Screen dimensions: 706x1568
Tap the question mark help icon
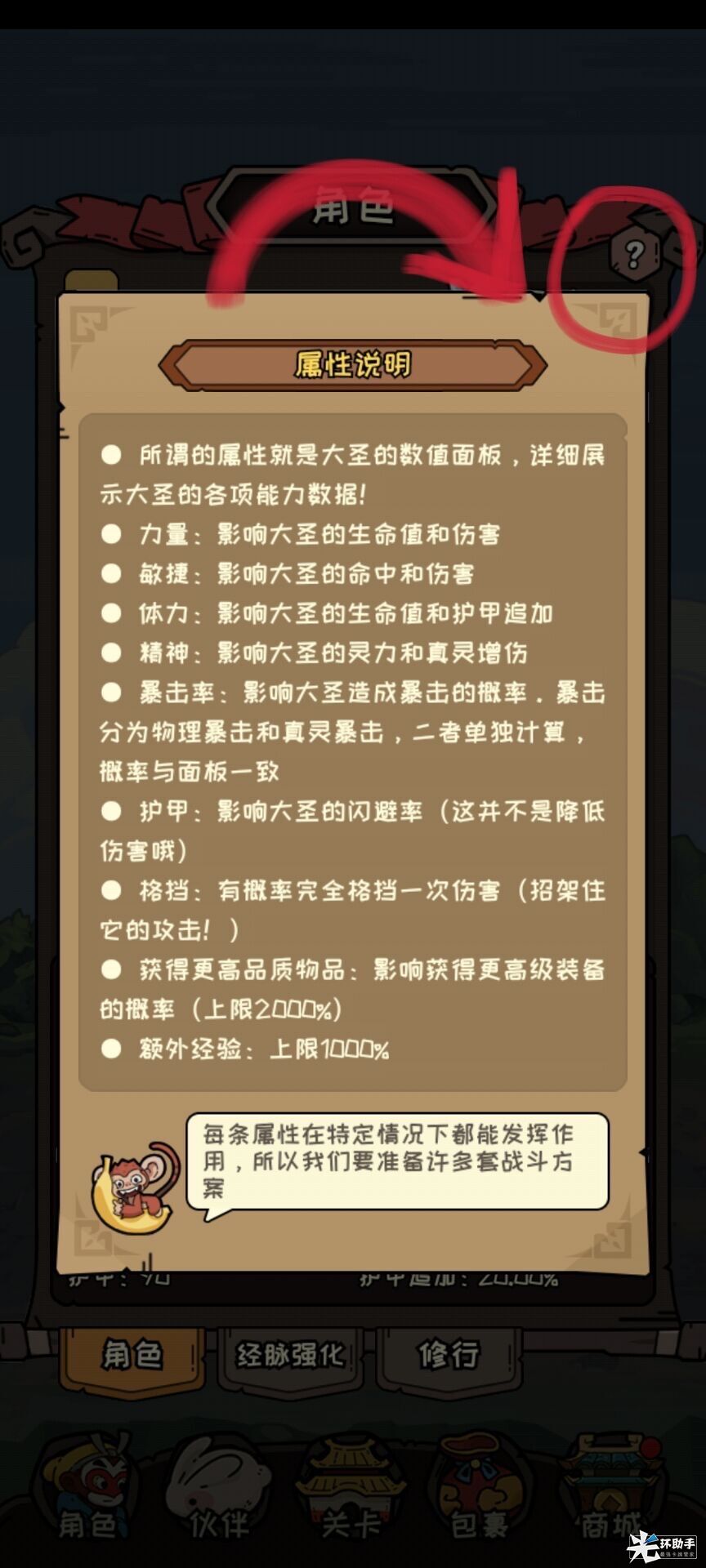(634, 256)
